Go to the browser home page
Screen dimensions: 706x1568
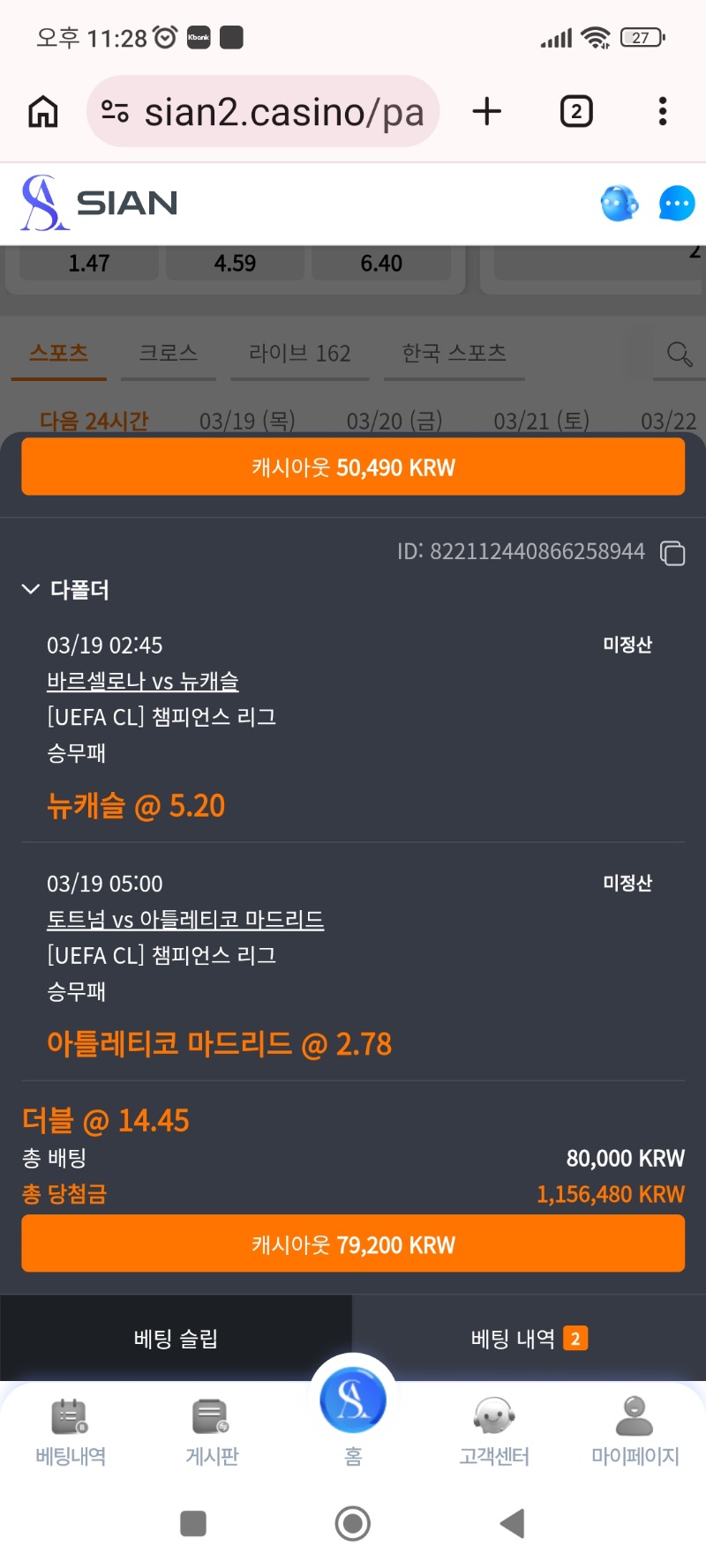(x=43, y=112)
